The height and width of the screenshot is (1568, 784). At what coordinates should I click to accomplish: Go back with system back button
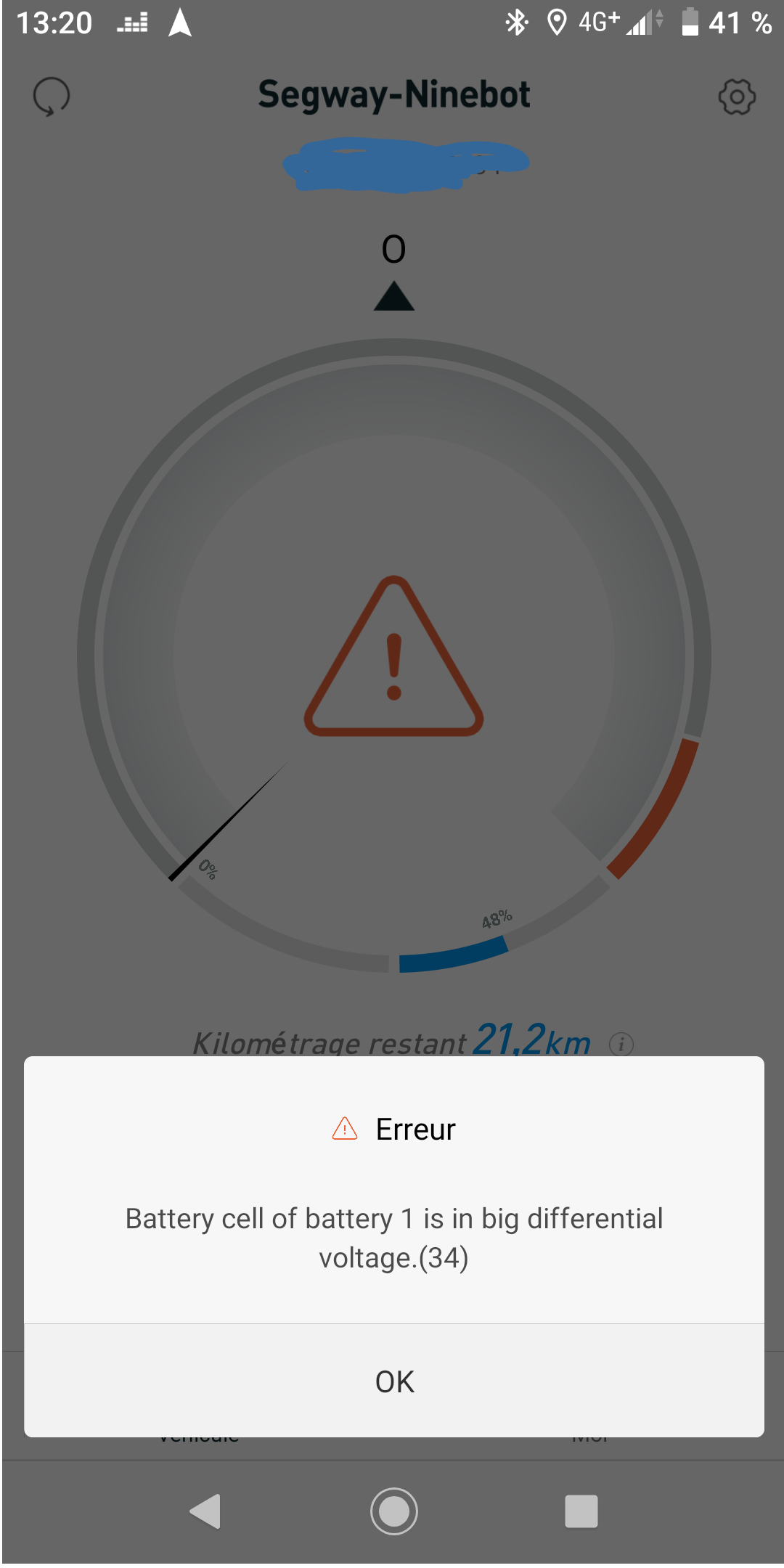tap(205, 1511)
